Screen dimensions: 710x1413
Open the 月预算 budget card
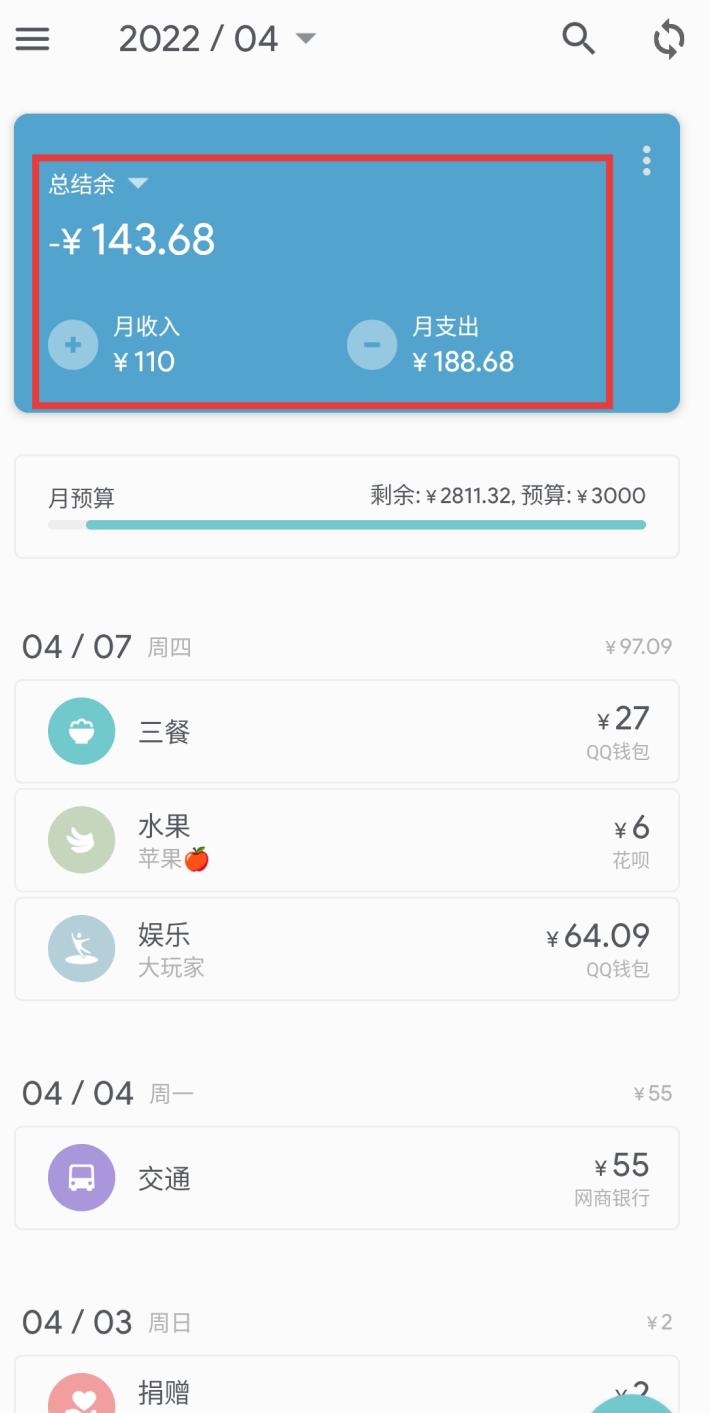(x=347, y=507)
